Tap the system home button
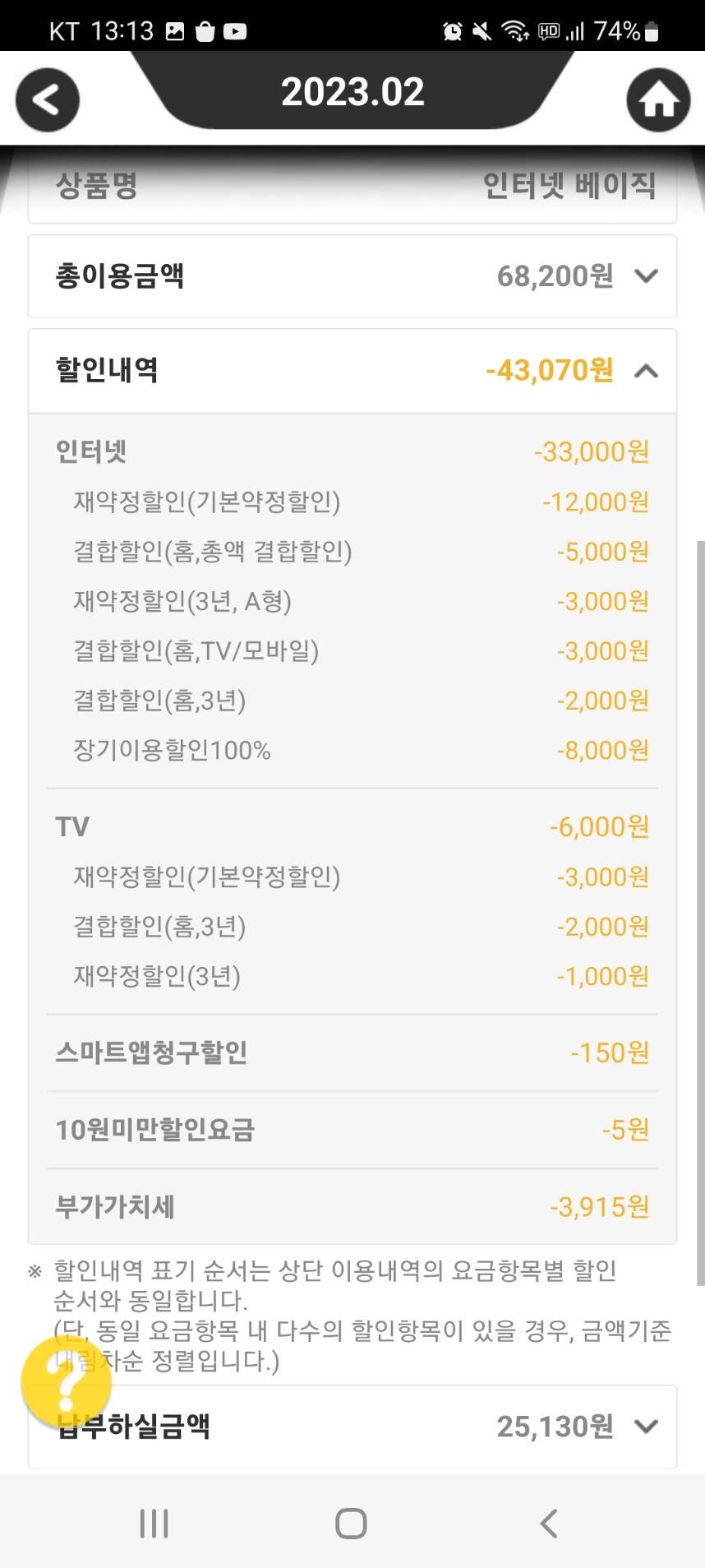 [x=351, y=1524]
